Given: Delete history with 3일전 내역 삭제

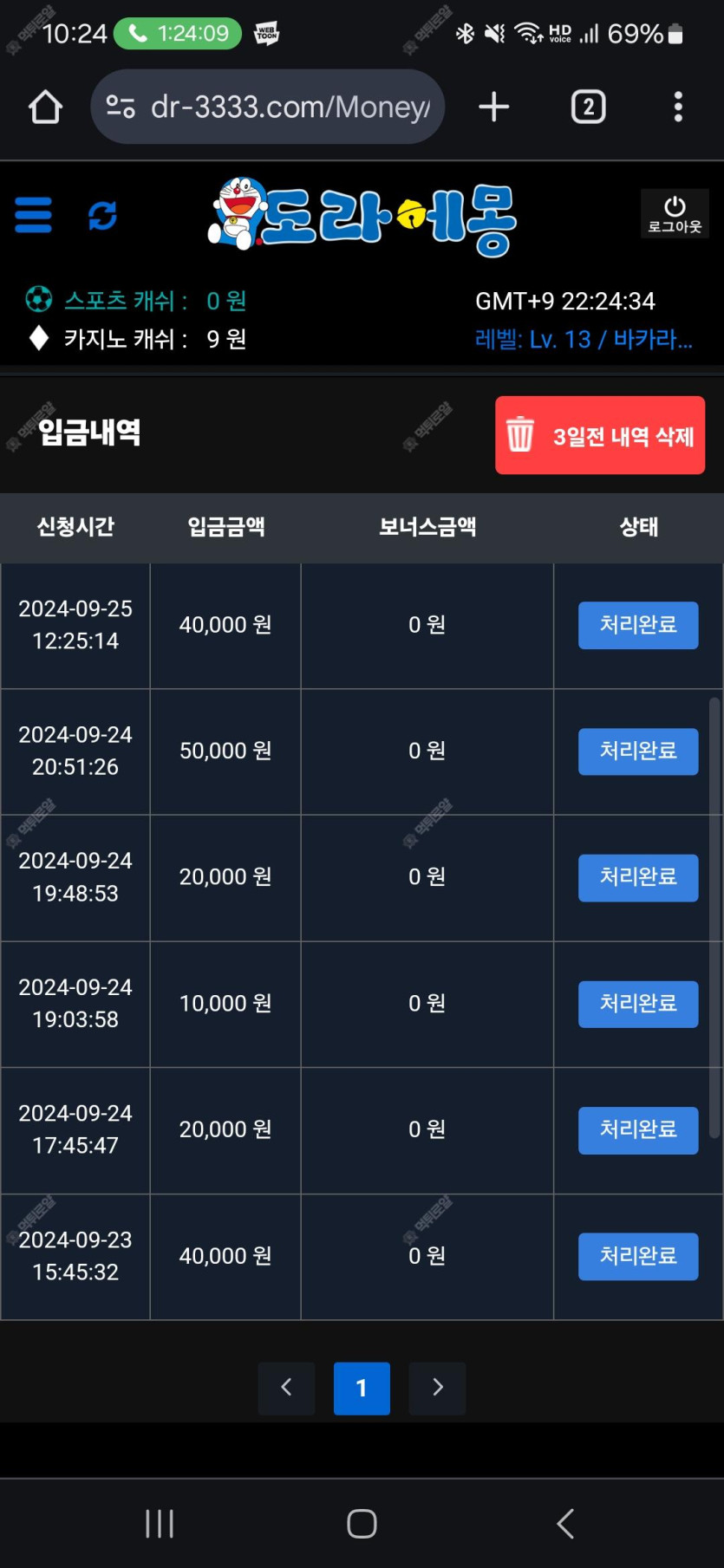Looking at the screenshot, I should coord(600,435).
